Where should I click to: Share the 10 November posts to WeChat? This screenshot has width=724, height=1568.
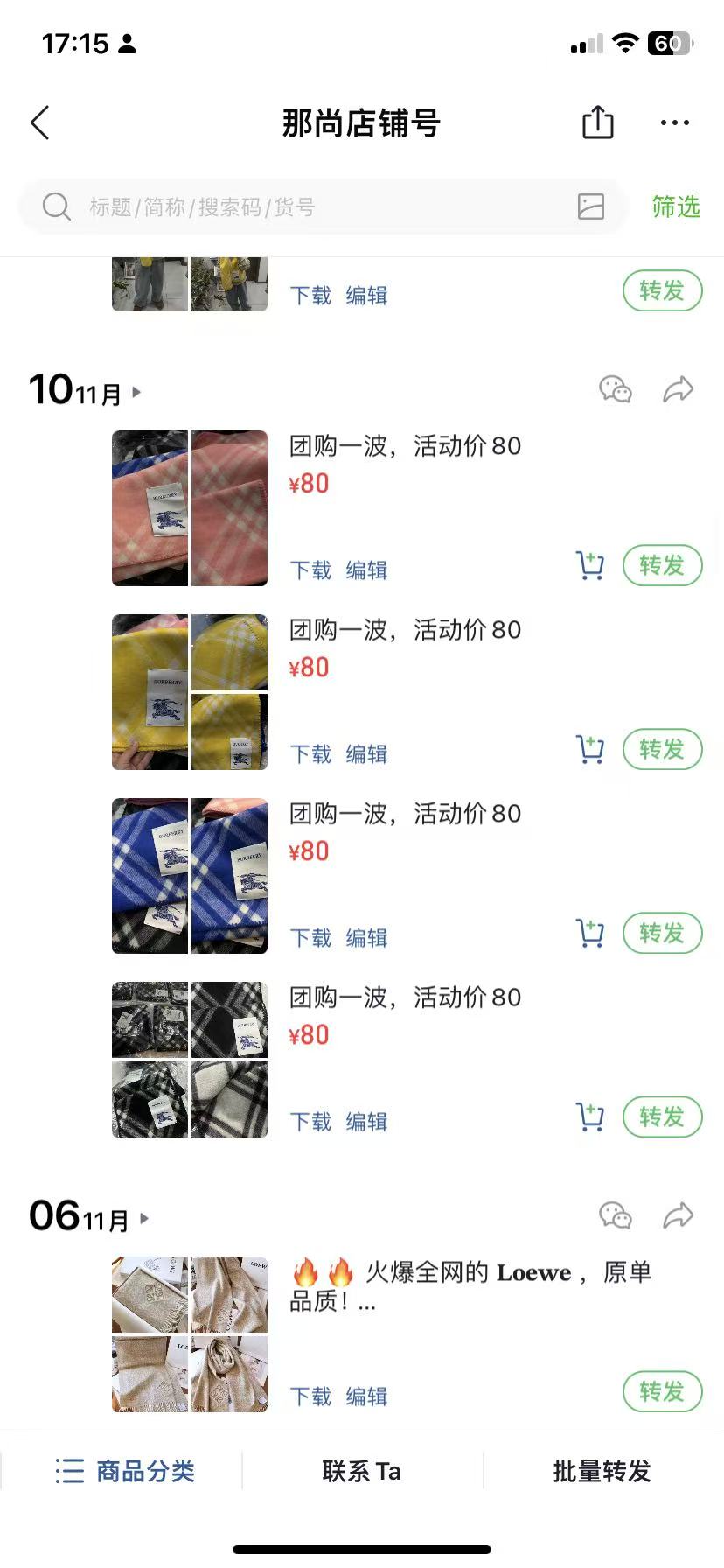pyautogui.click(x=616, y=389)
